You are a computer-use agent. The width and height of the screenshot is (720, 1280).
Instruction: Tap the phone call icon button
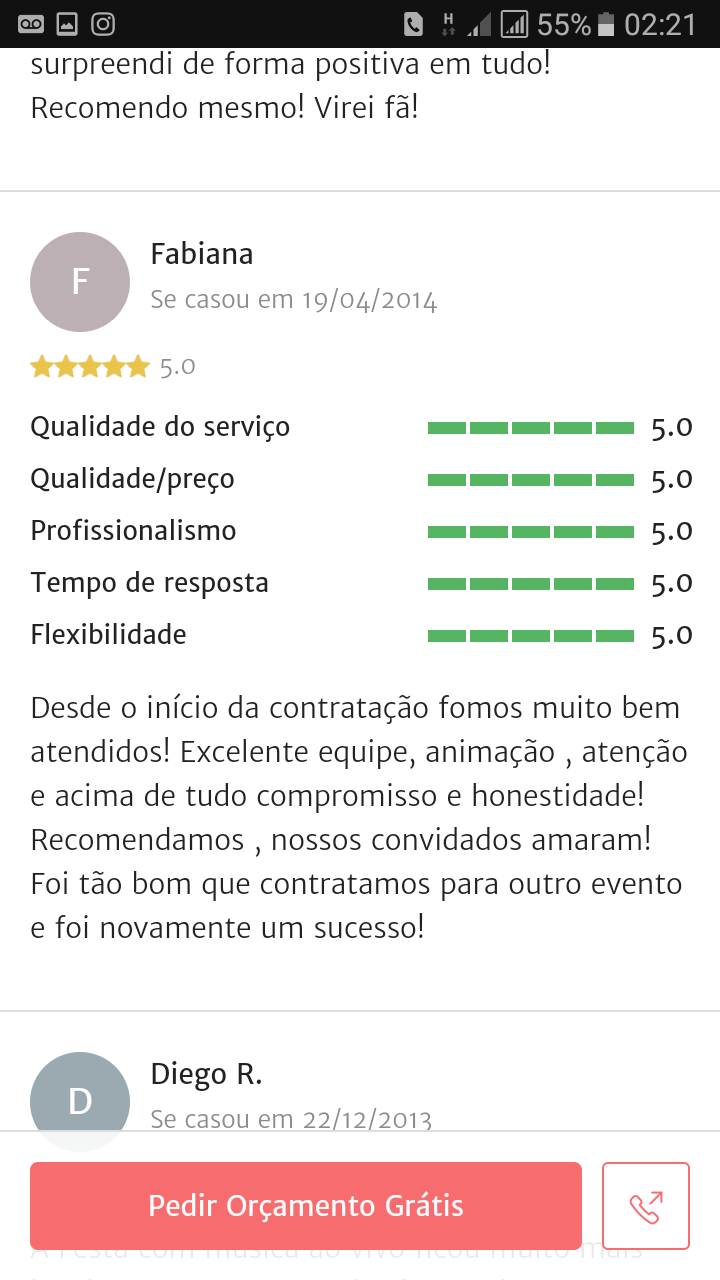(646, 1205)
